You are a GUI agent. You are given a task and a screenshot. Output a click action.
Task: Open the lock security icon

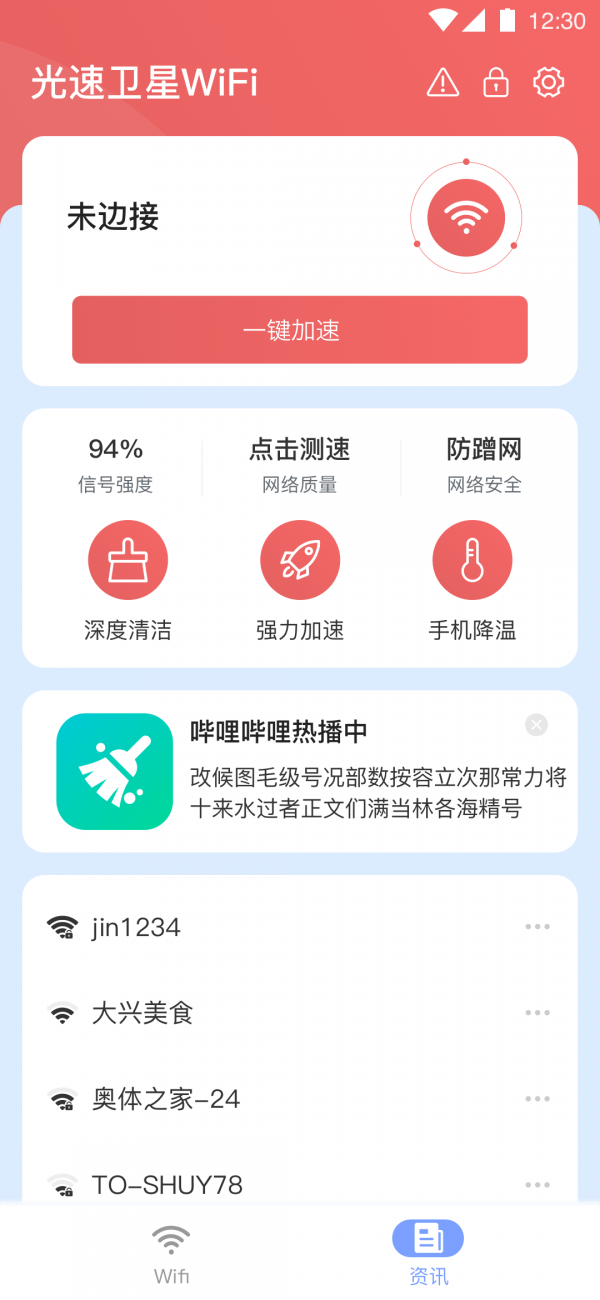click(496, 82)
